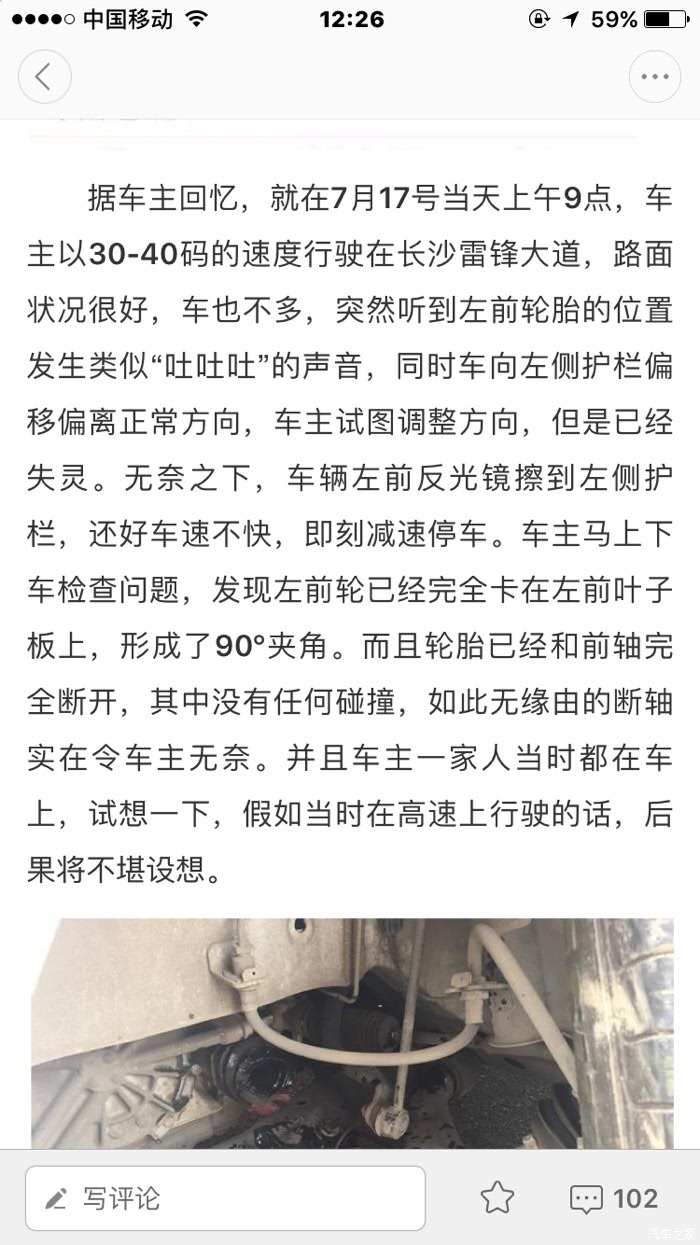The width and height of the screenshot is (700, 1245).
Task: Open the three-dot more options menu
Action: pos(655,77)
